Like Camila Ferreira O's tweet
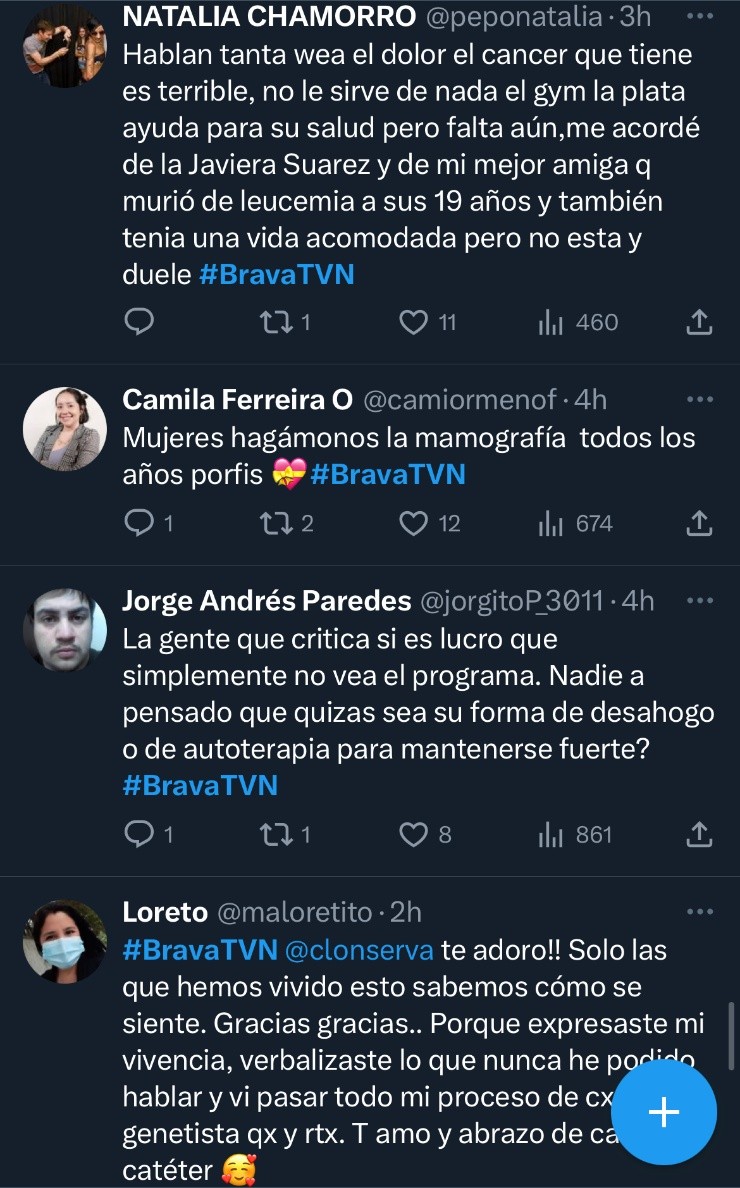740x1188 pixels. 413,523
